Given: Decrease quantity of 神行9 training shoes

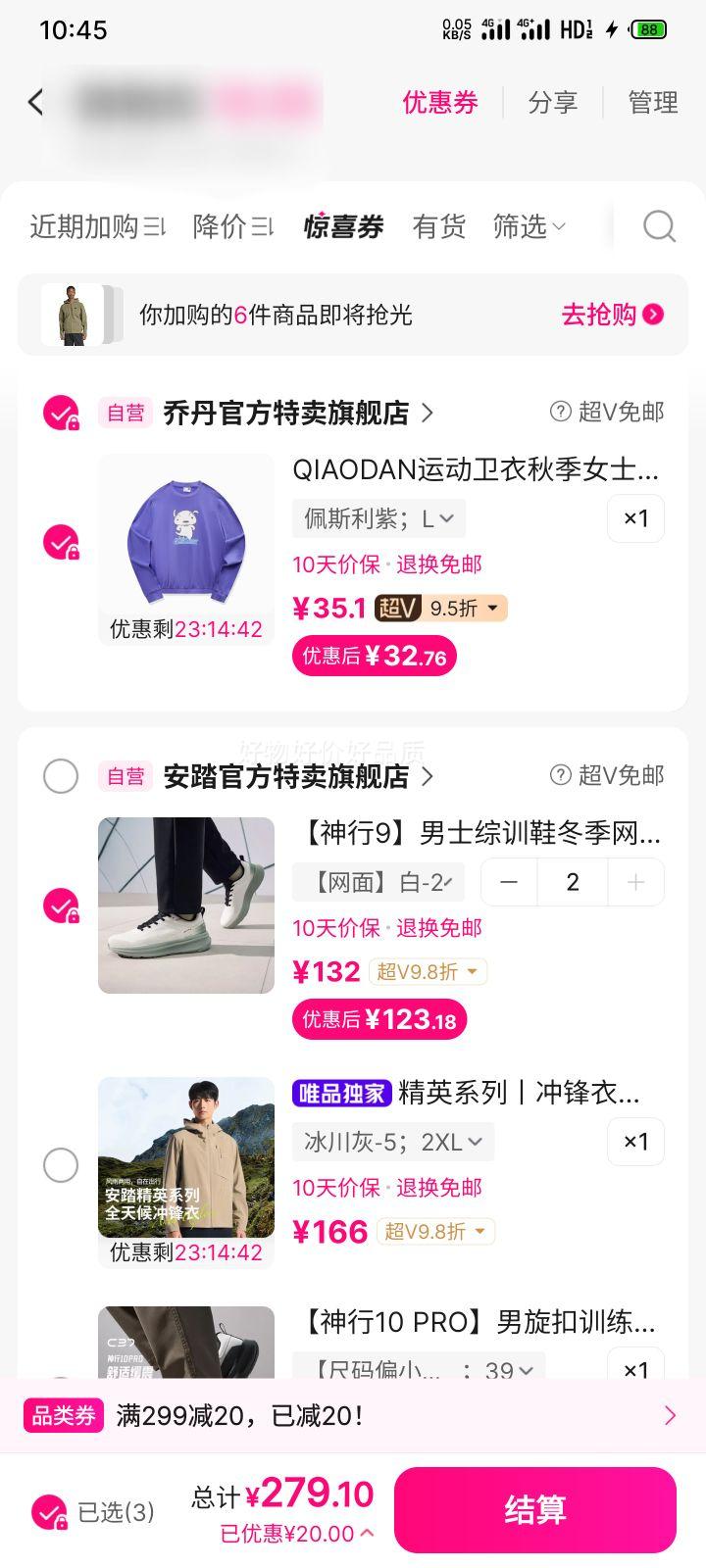Looking at the screenshot, I should [x=509, y=882].
